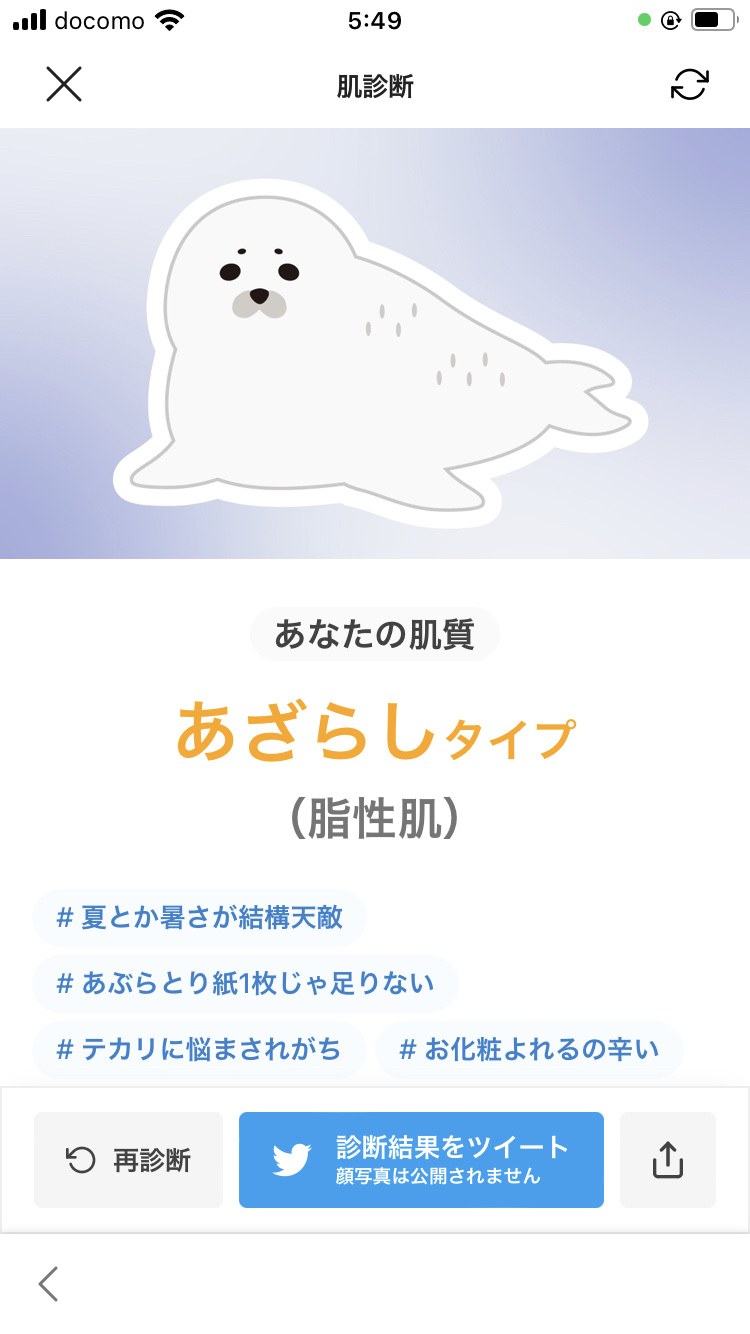Open the share sheet via the share icon
This screenshot has width=750, height=1334.
click(668, 1159)
